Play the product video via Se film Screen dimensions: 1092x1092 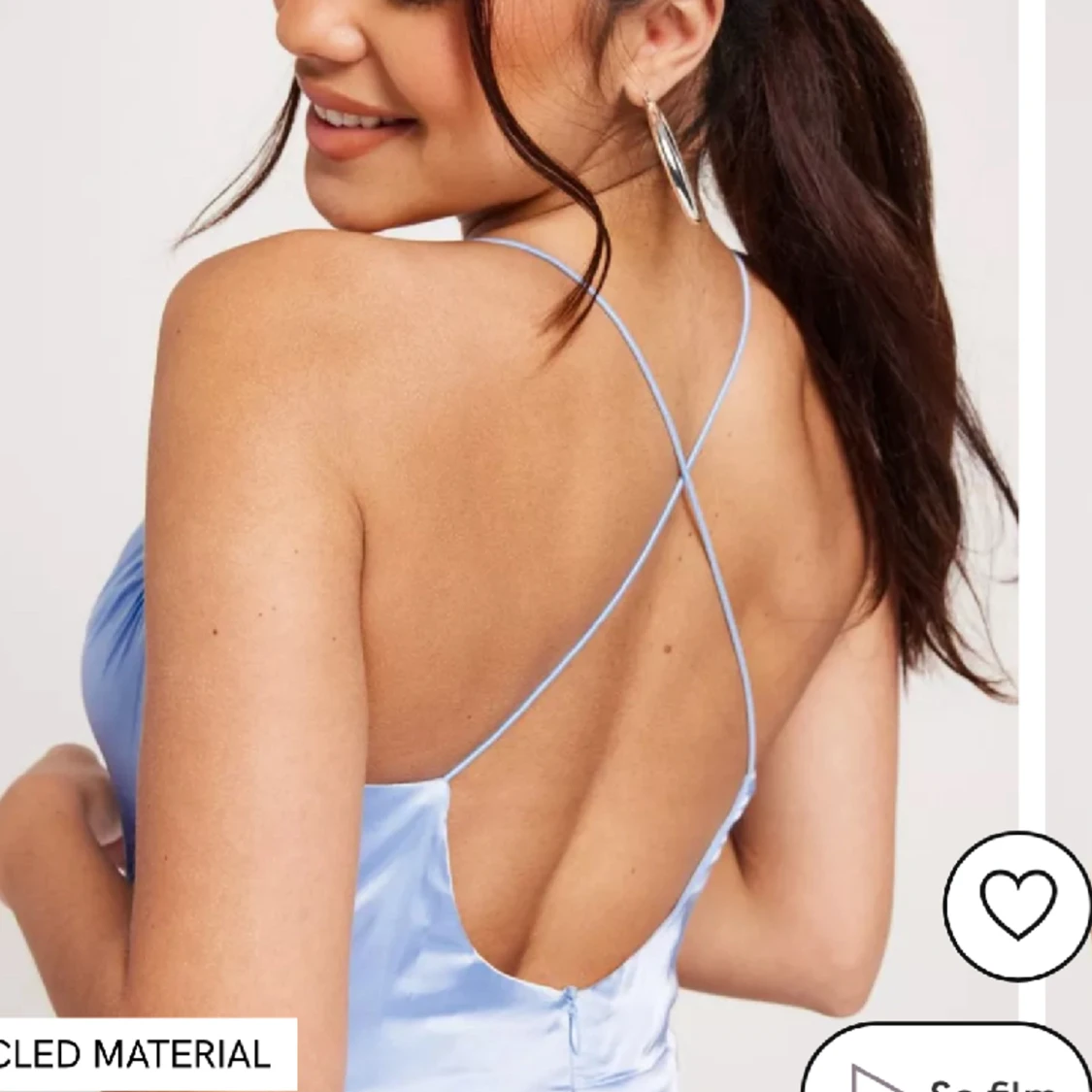coord(946,1068)
